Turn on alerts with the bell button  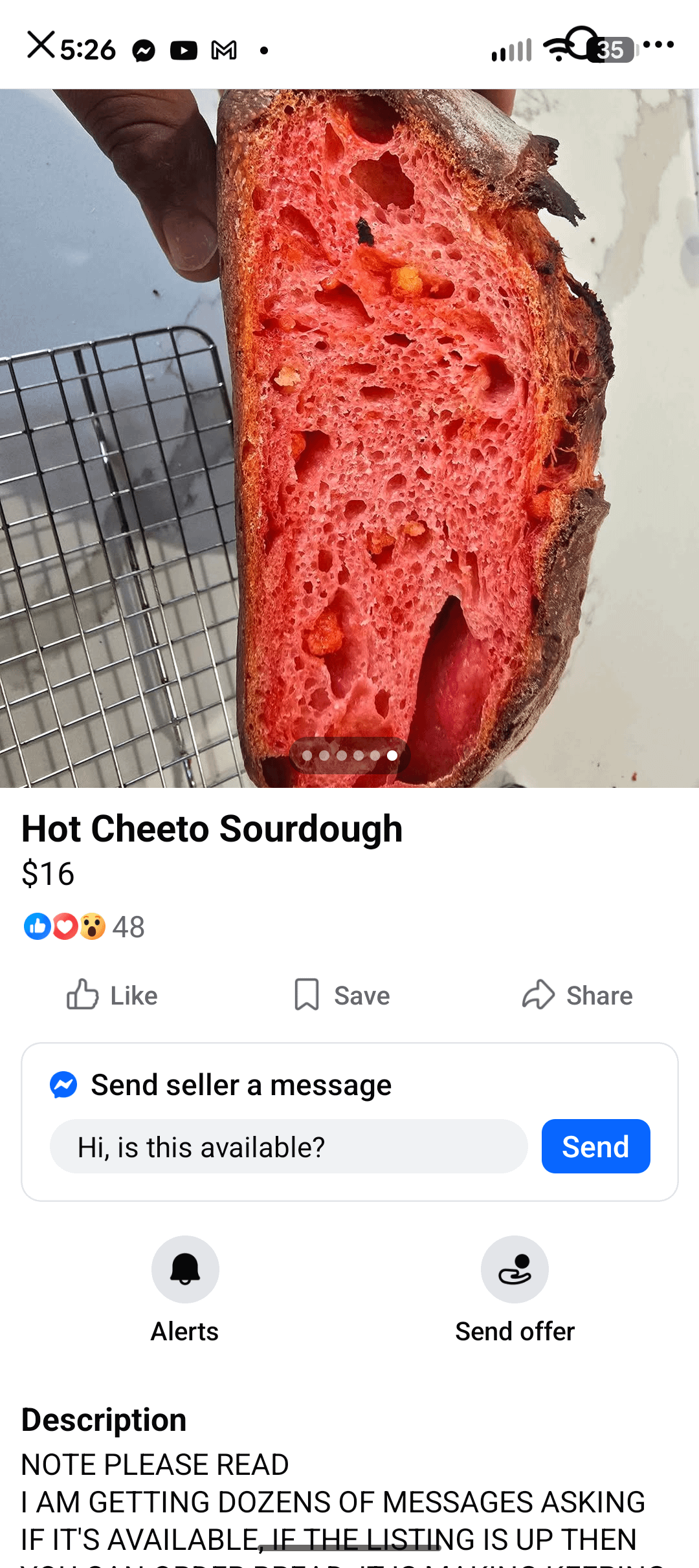tap(185, 1269)
